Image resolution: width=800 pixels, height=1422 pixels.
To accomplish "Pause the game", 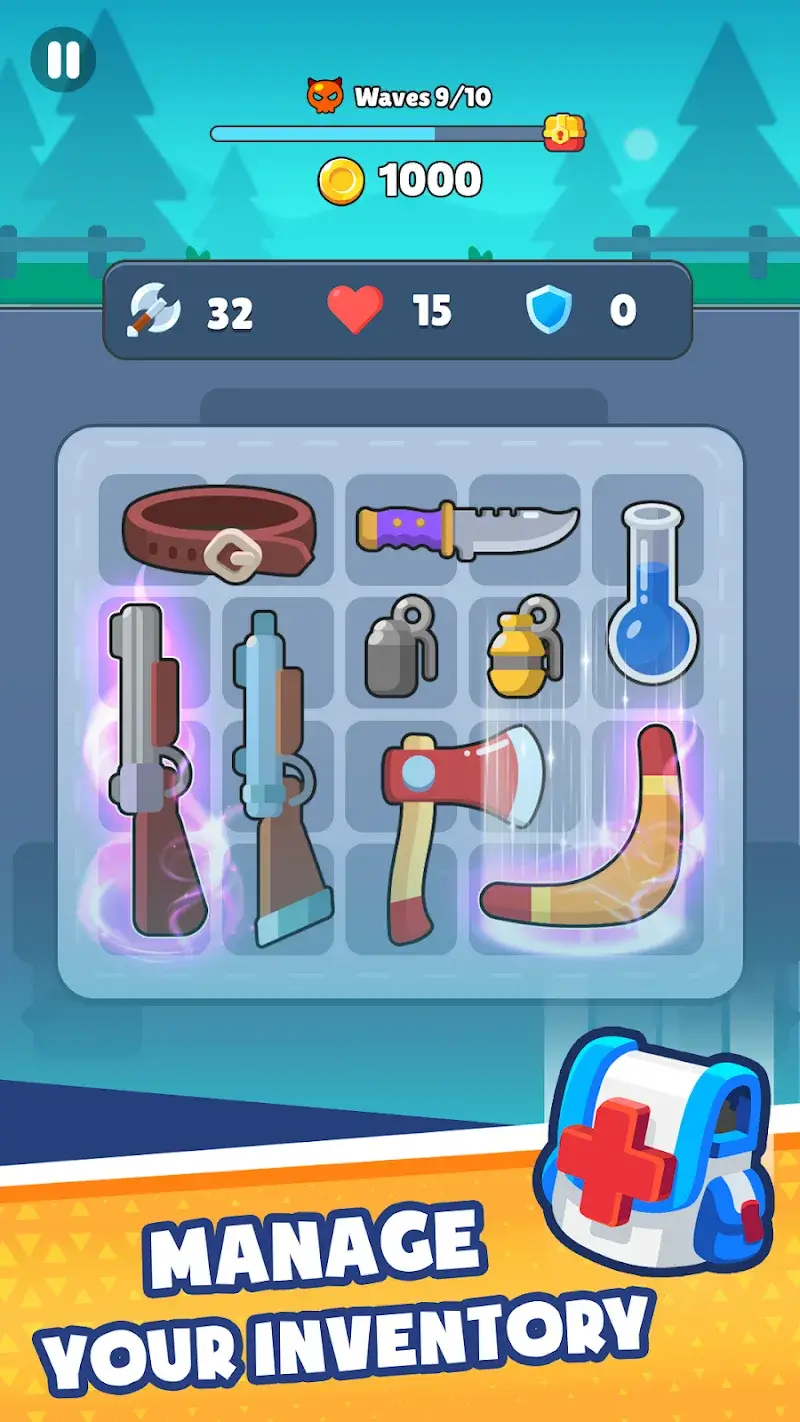I will point(64,61).
